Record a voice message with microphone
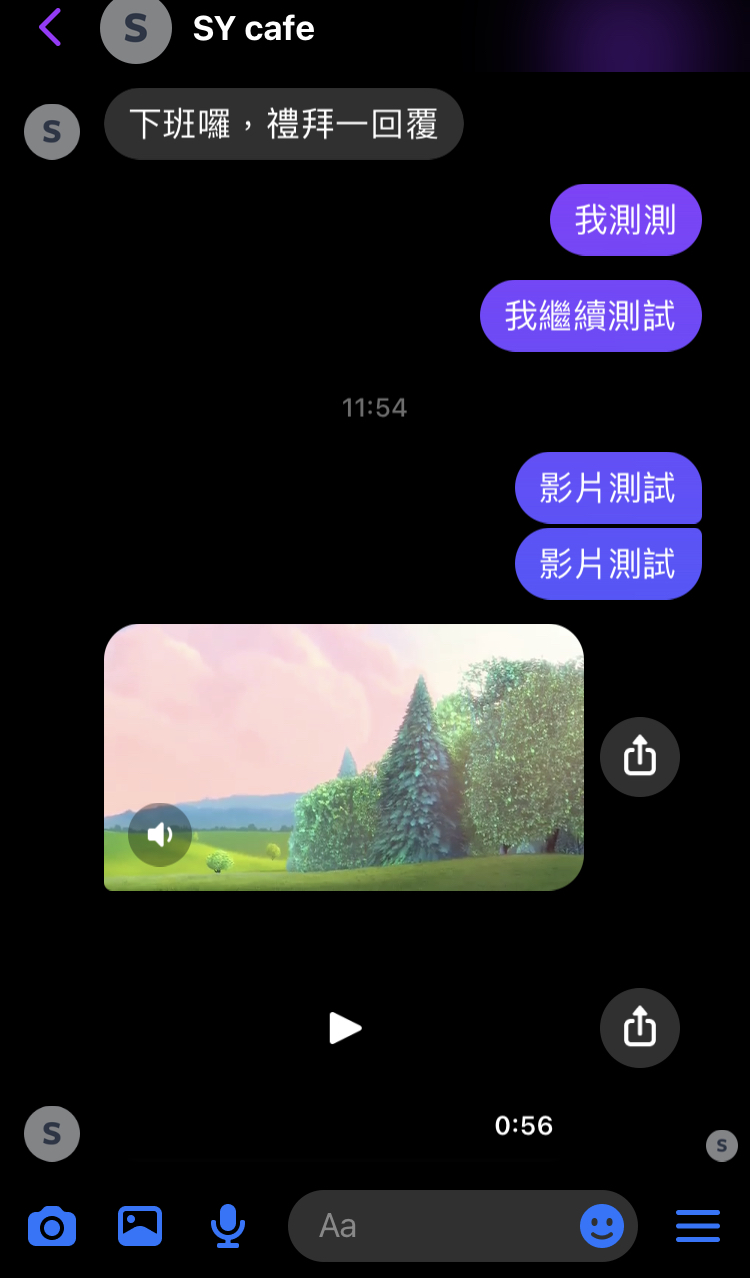 (228, 1226)
